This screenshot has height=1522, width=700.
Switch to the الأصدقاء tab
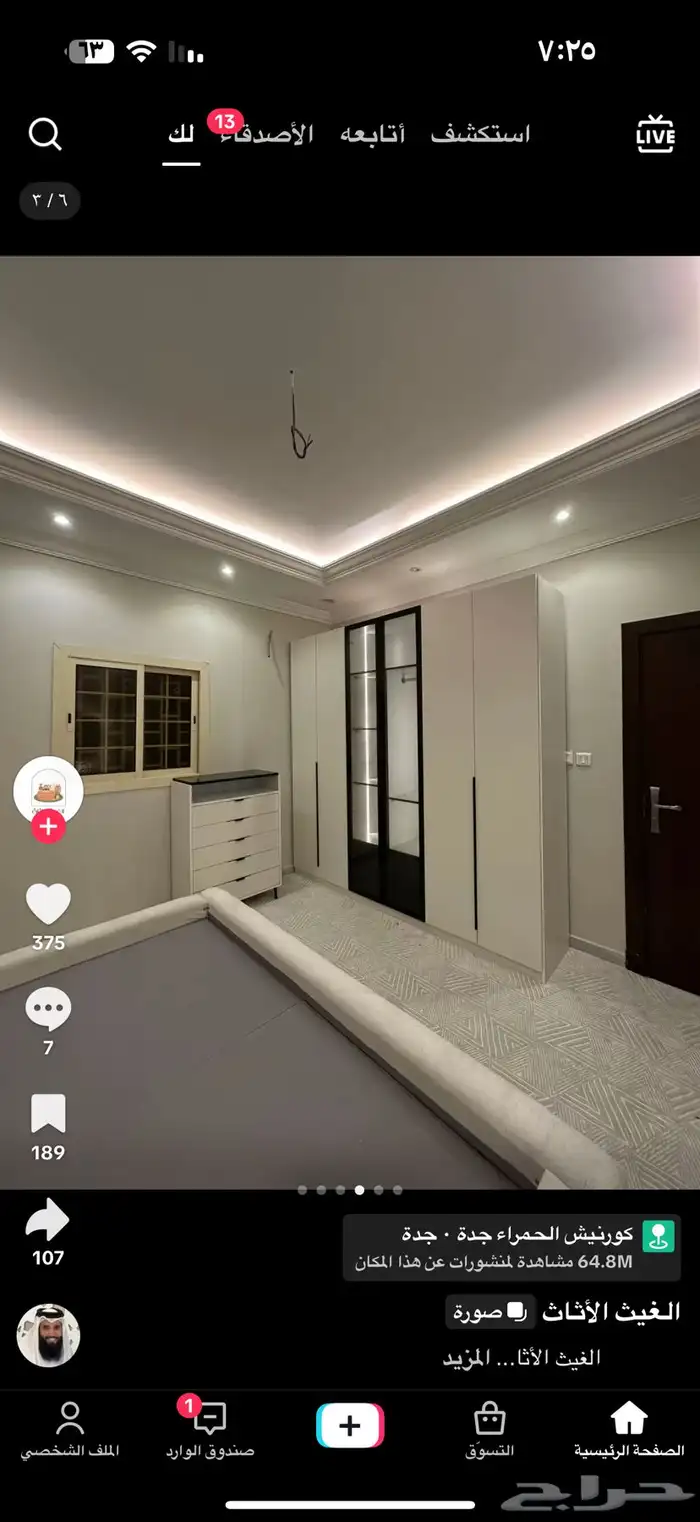pyautogui.click(x=268, y=134)
